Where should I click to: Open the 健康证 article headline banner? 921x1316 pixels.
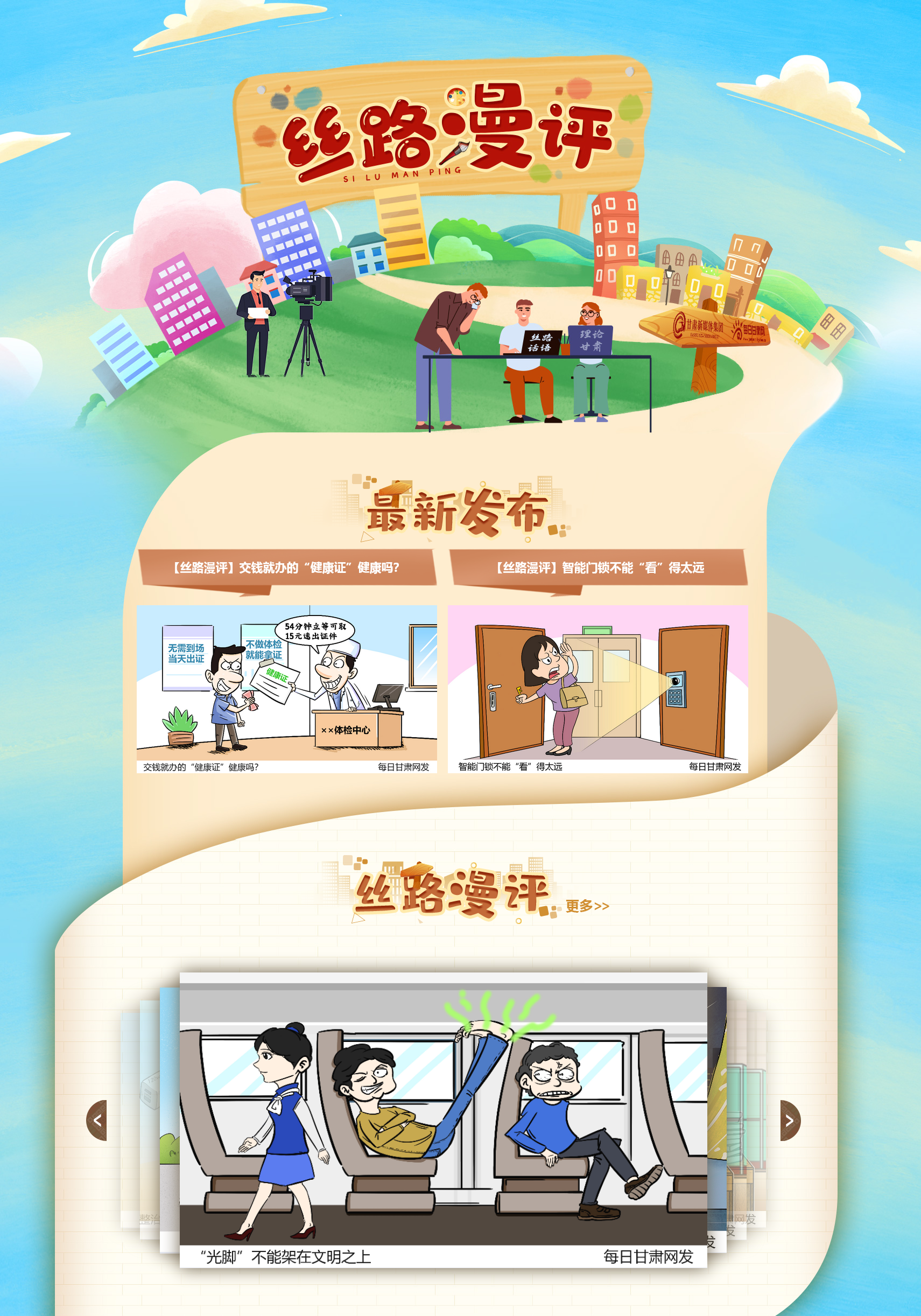point(286,568)
